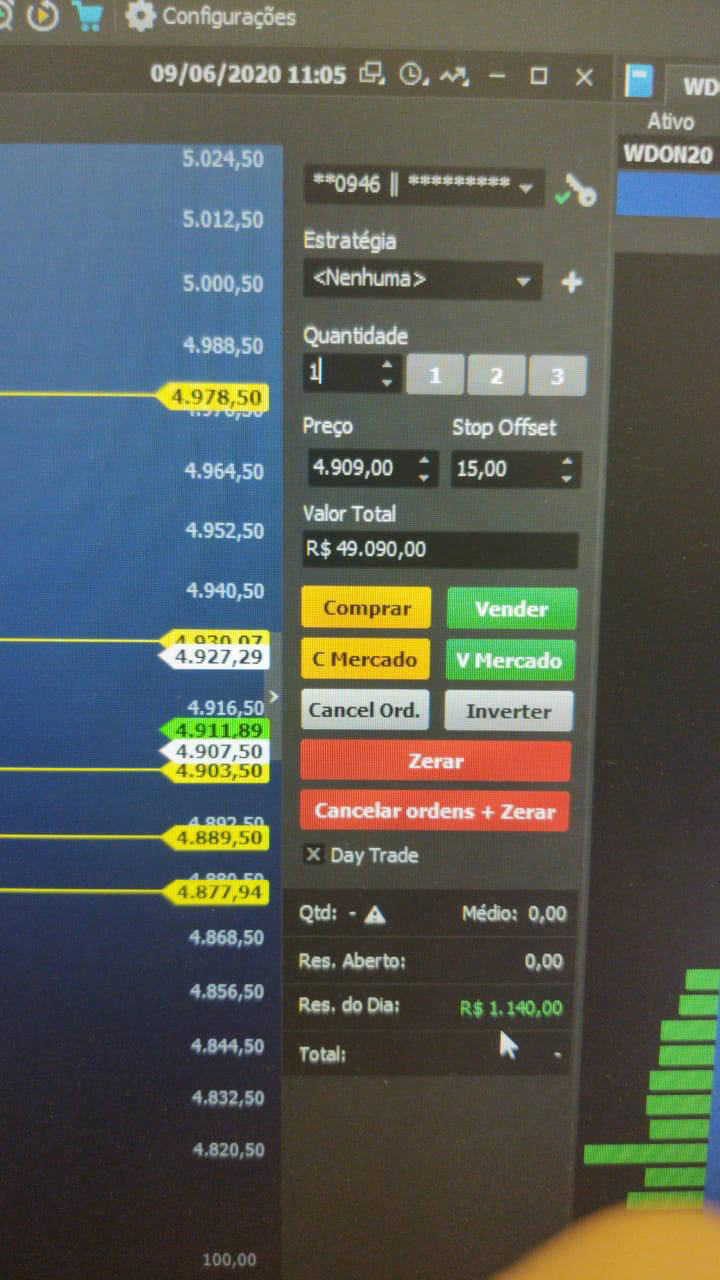Invert the position with Inverter
Viewport: 720px width, 1280px height.
(x=509, y=711)
